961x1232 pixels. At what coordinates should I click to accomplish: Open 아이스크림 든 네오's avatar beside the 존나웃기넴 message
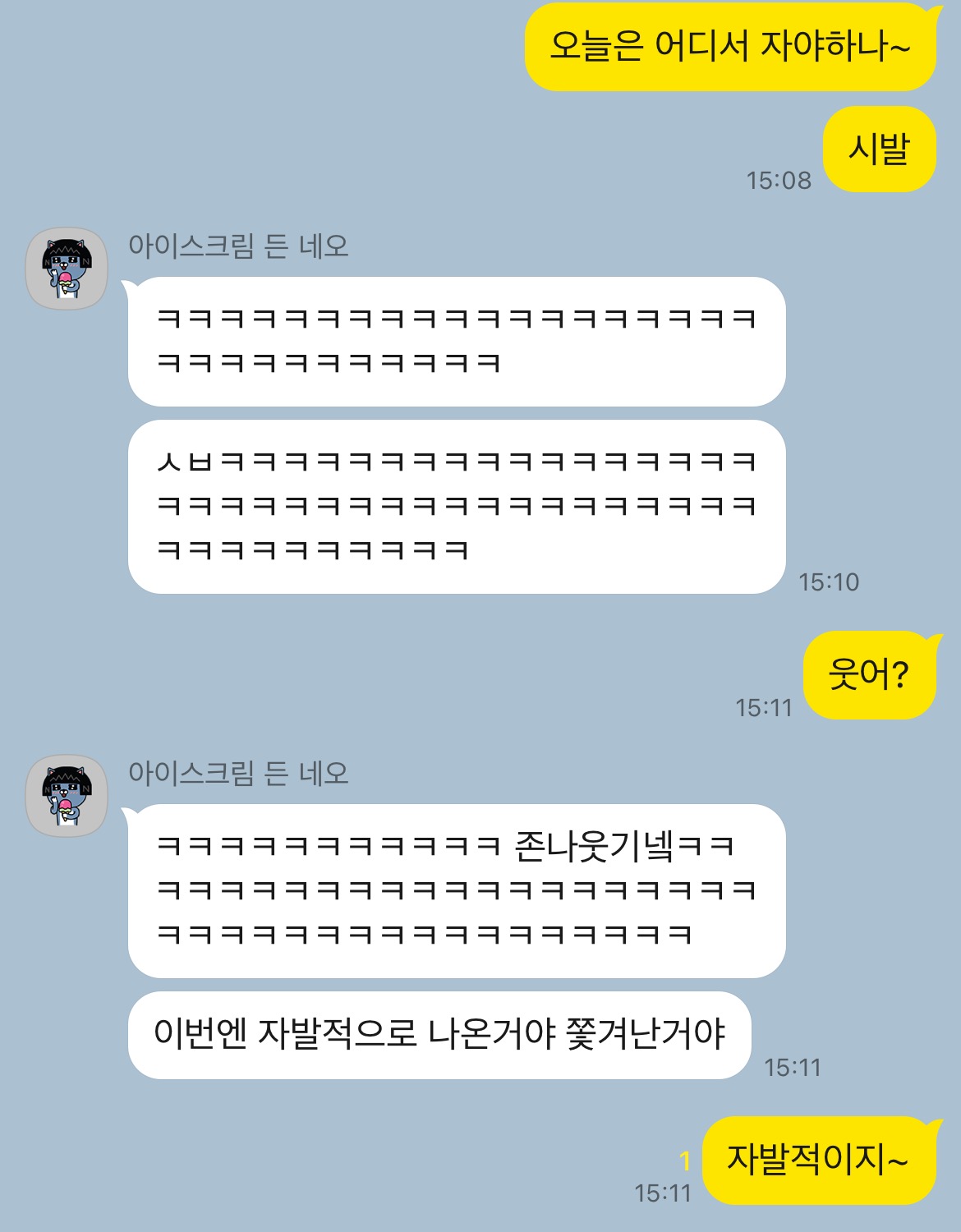click(x=67, y=796)
